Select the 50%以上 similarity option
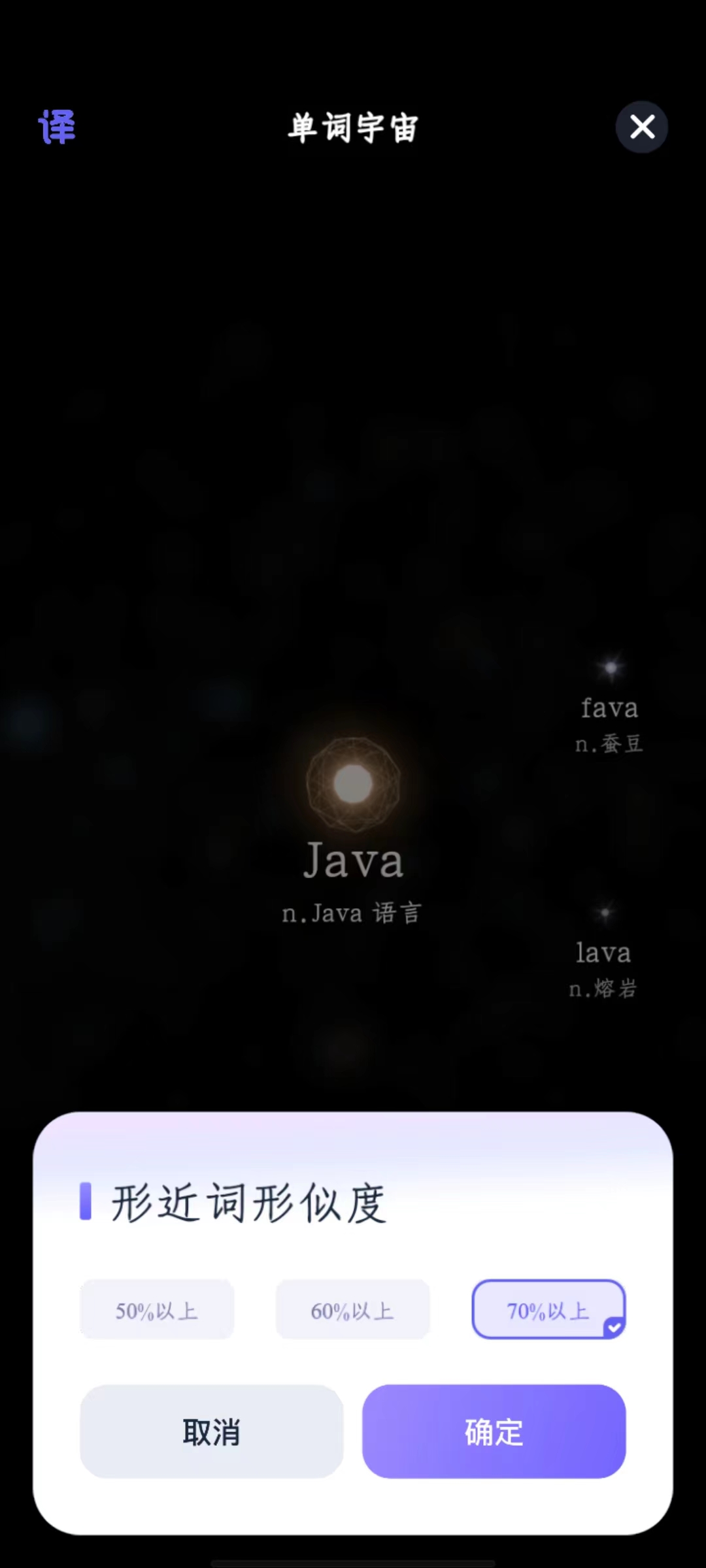The image size is (706, 1568). click(x=157, y=1310)
